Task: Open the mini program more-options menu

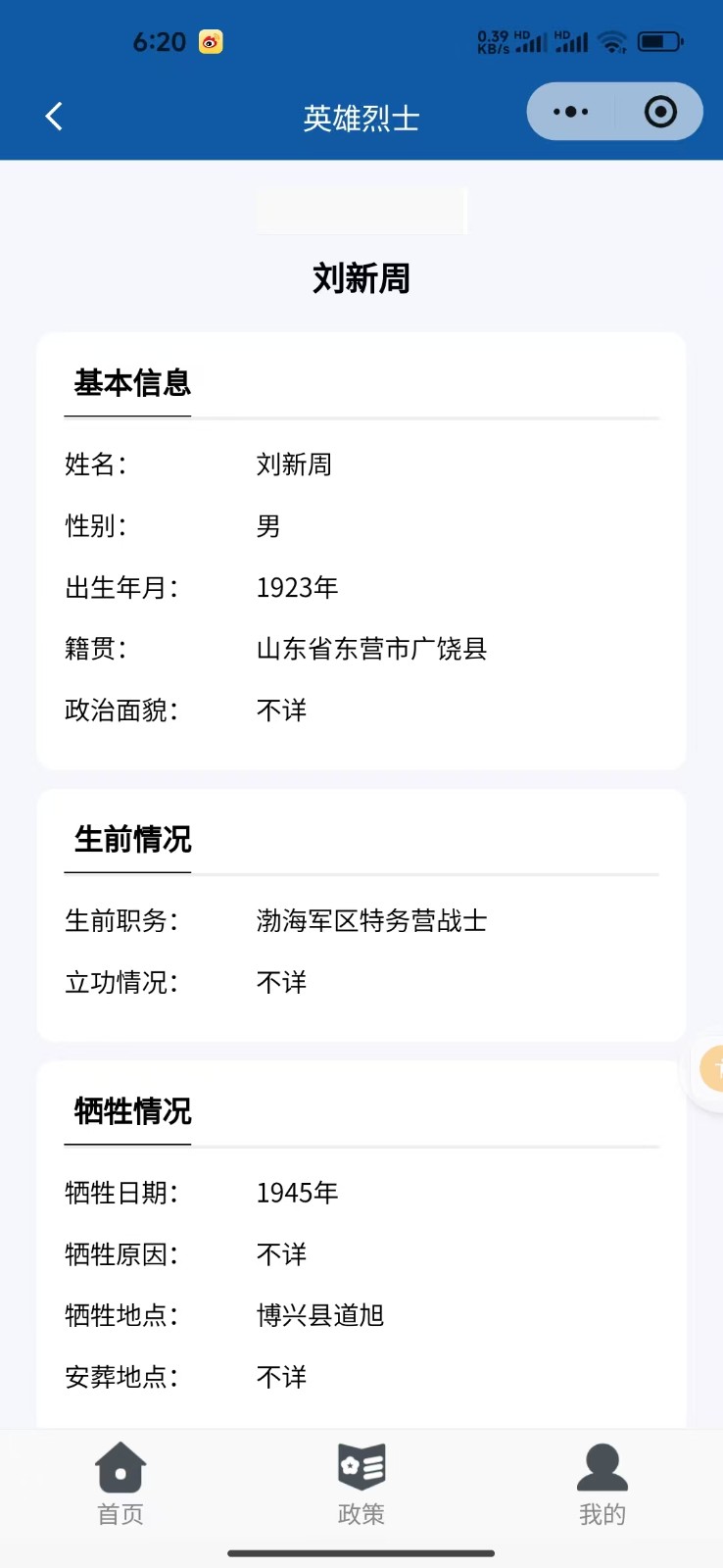Action: point(571,112)
